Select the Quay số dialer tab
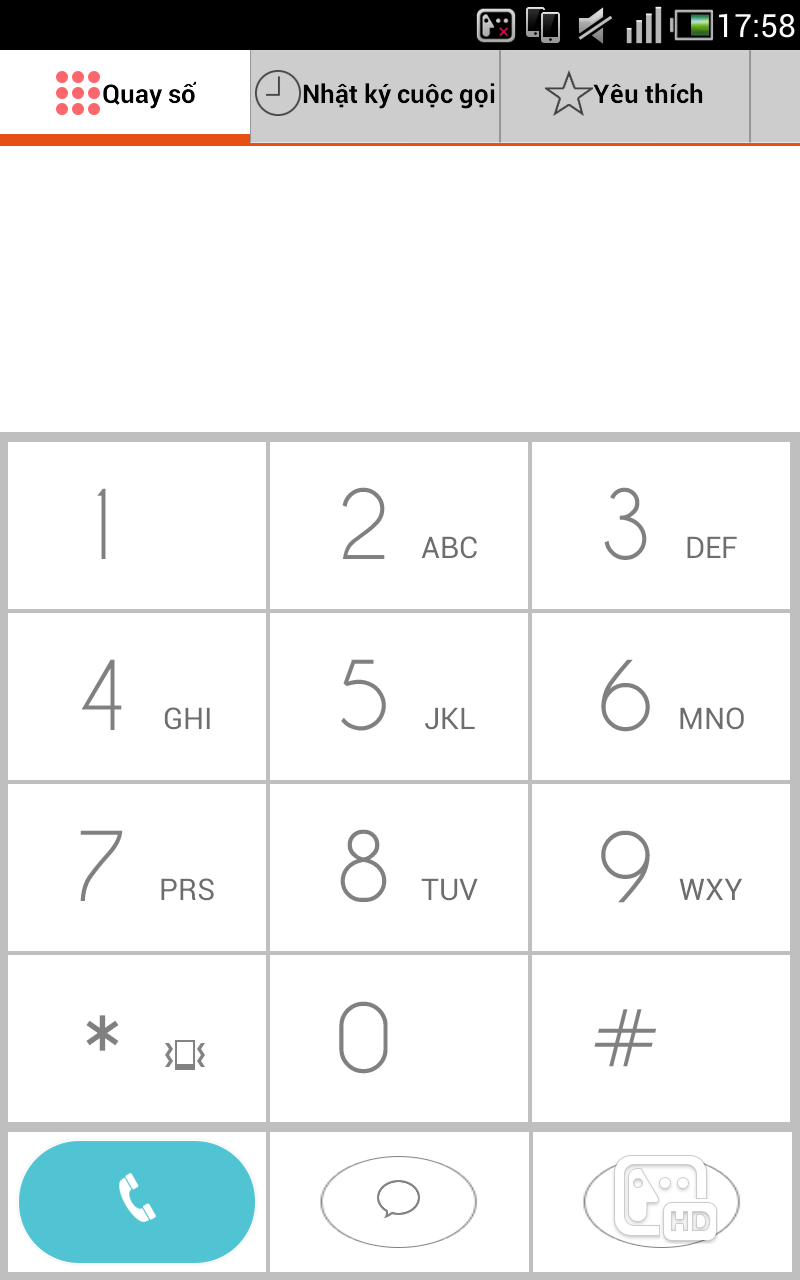Viewport: 800px width, 1280px height. pos(125,96)
